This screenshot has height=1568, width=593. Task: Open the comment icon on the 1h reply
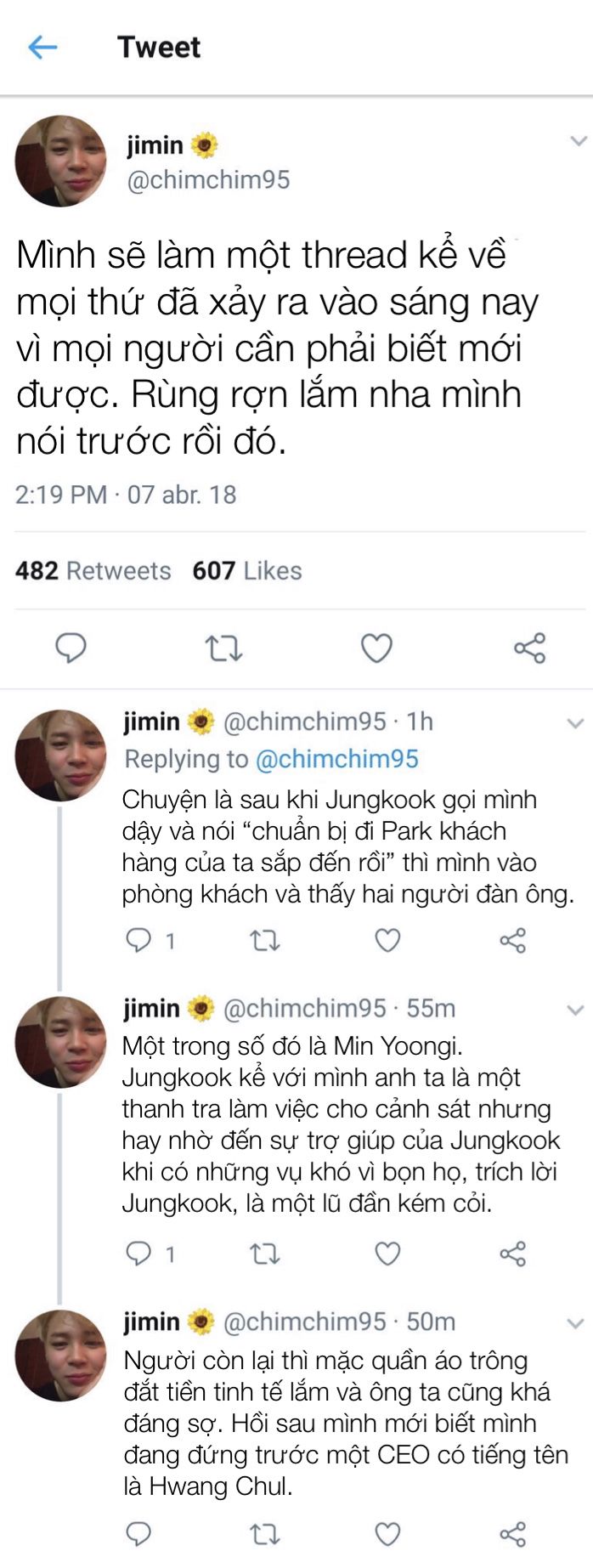point(138,941)
